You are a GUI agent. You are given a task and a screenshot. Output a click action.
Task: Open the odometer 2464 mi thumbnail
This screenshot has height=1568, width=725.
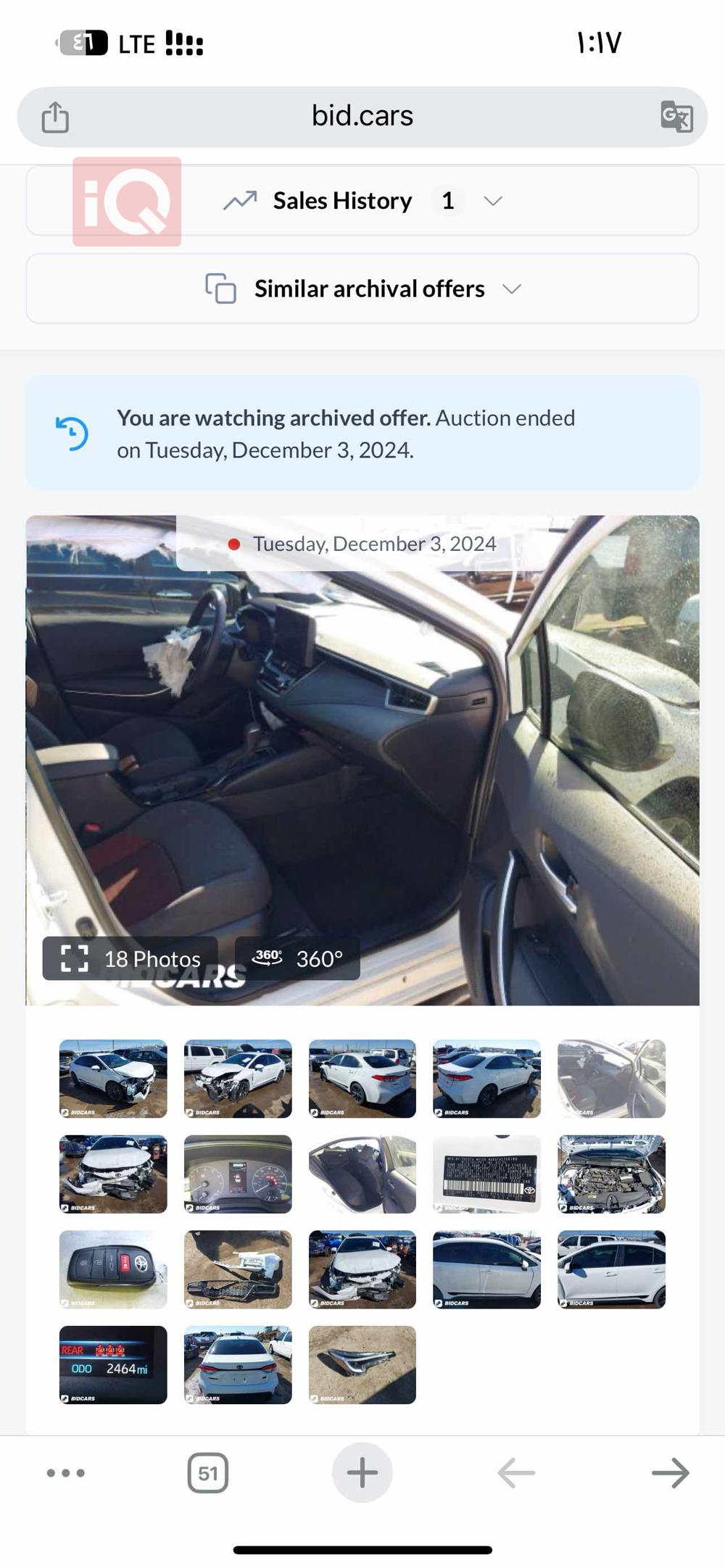pos(113,1365)
